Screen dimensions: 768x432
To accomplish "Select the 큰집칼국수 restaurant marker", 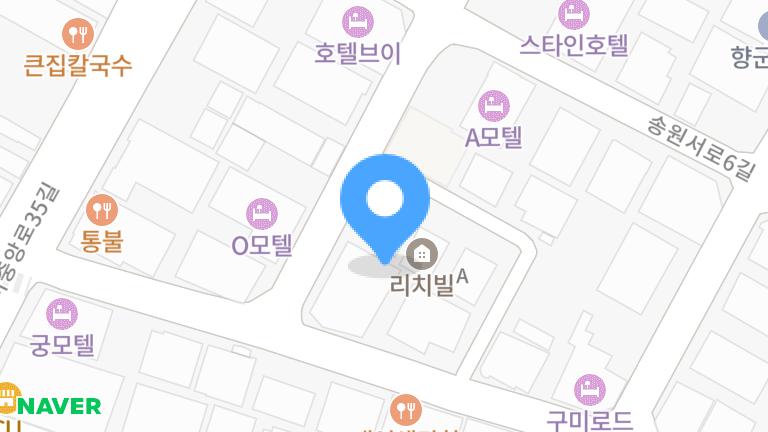I will pyautogui.click(x=77, y=35).
